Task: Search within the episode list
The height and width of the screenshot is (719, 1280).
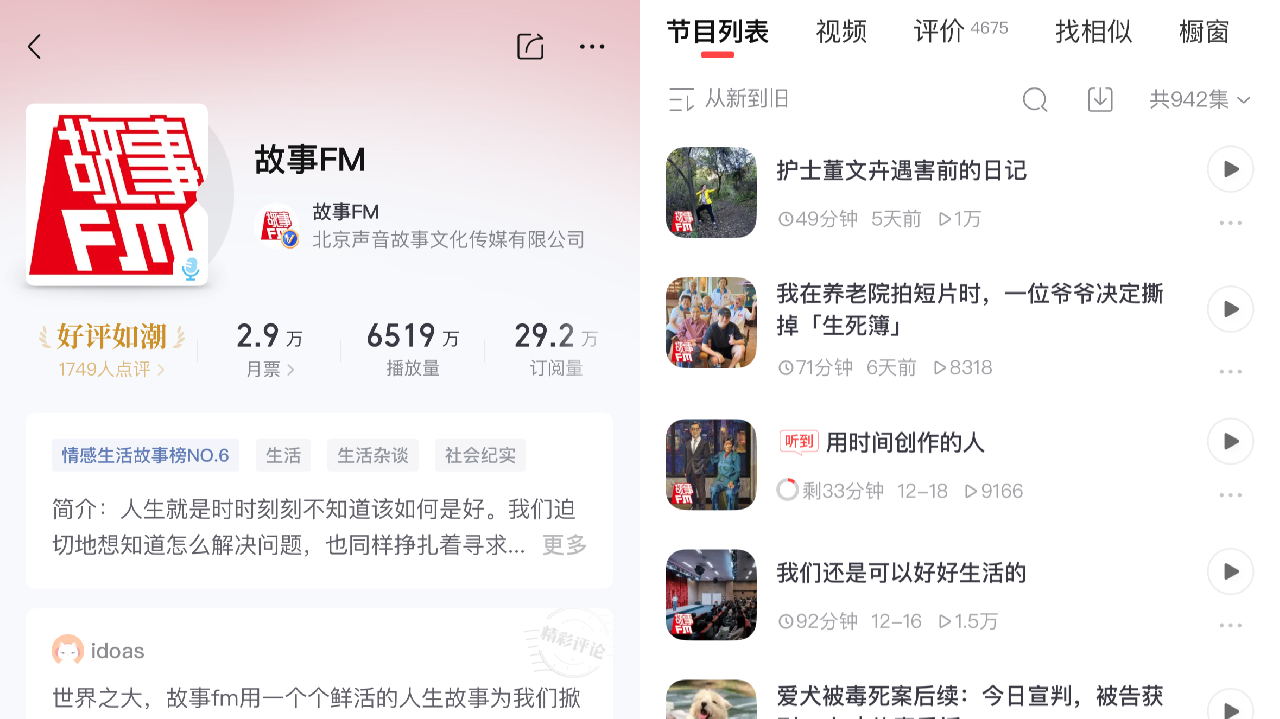Action: 1035,99
